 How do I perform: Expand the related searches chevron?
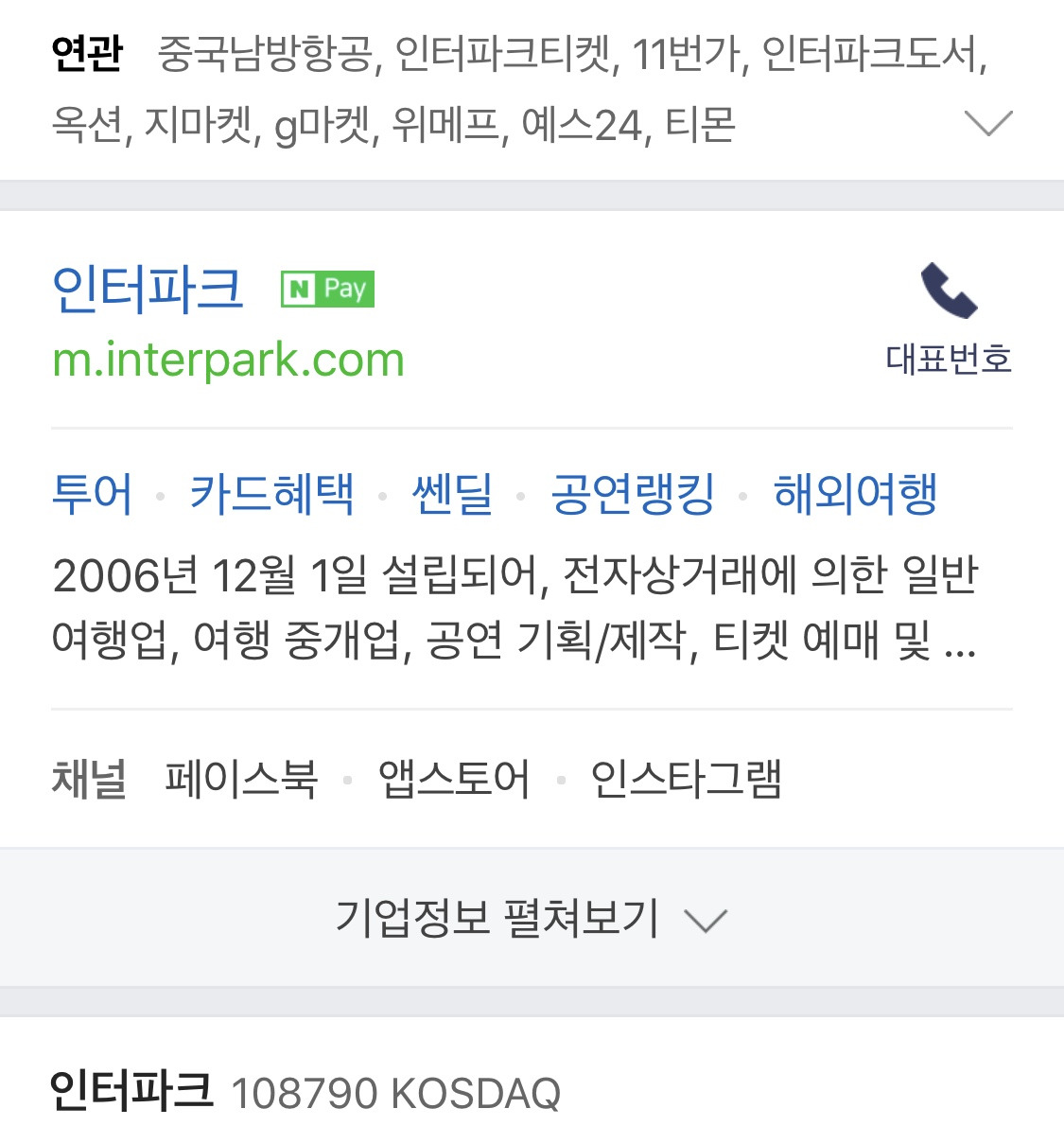click(988, 123)
